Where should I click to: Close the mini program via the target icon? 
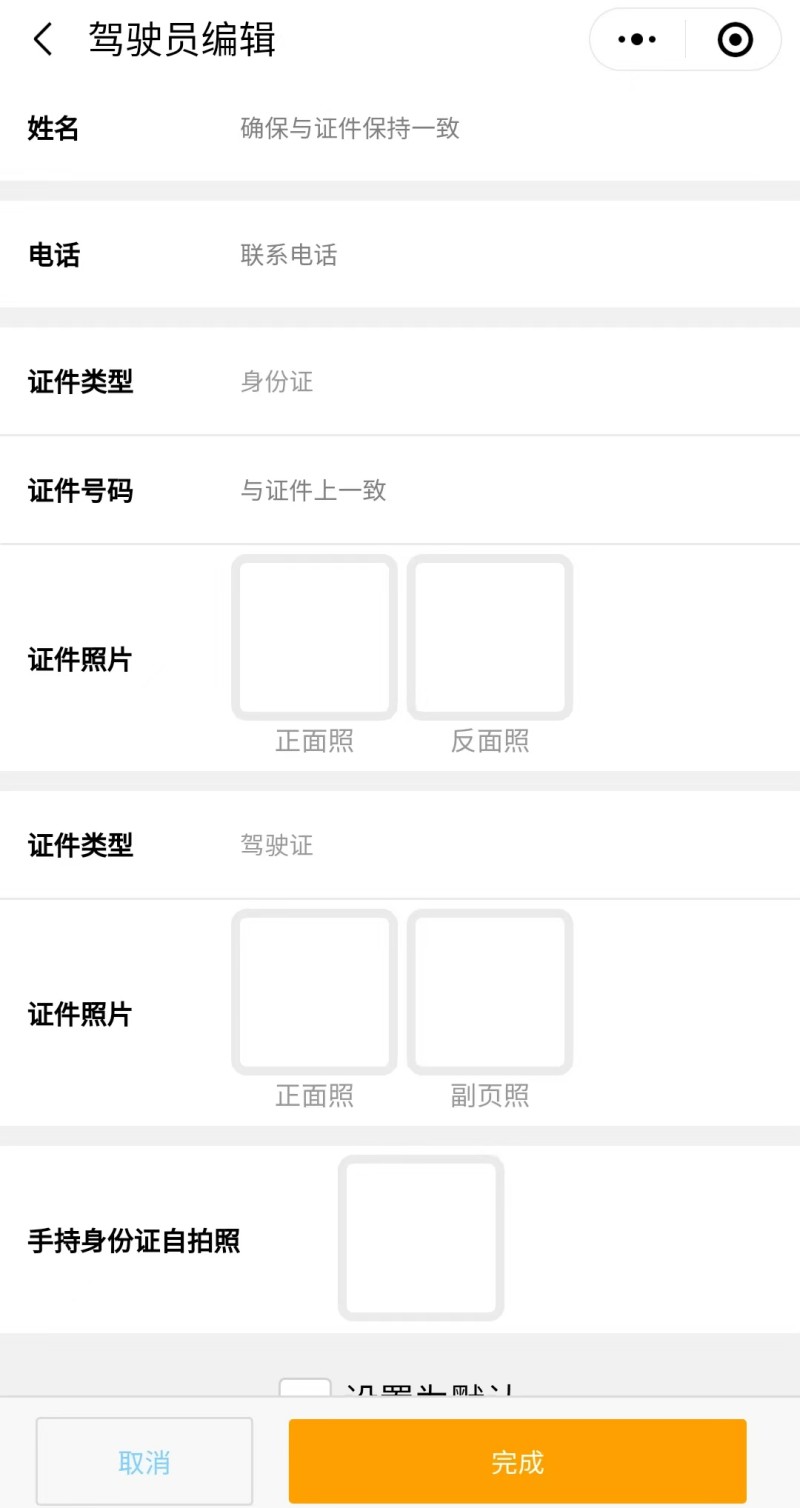point(735,40)
